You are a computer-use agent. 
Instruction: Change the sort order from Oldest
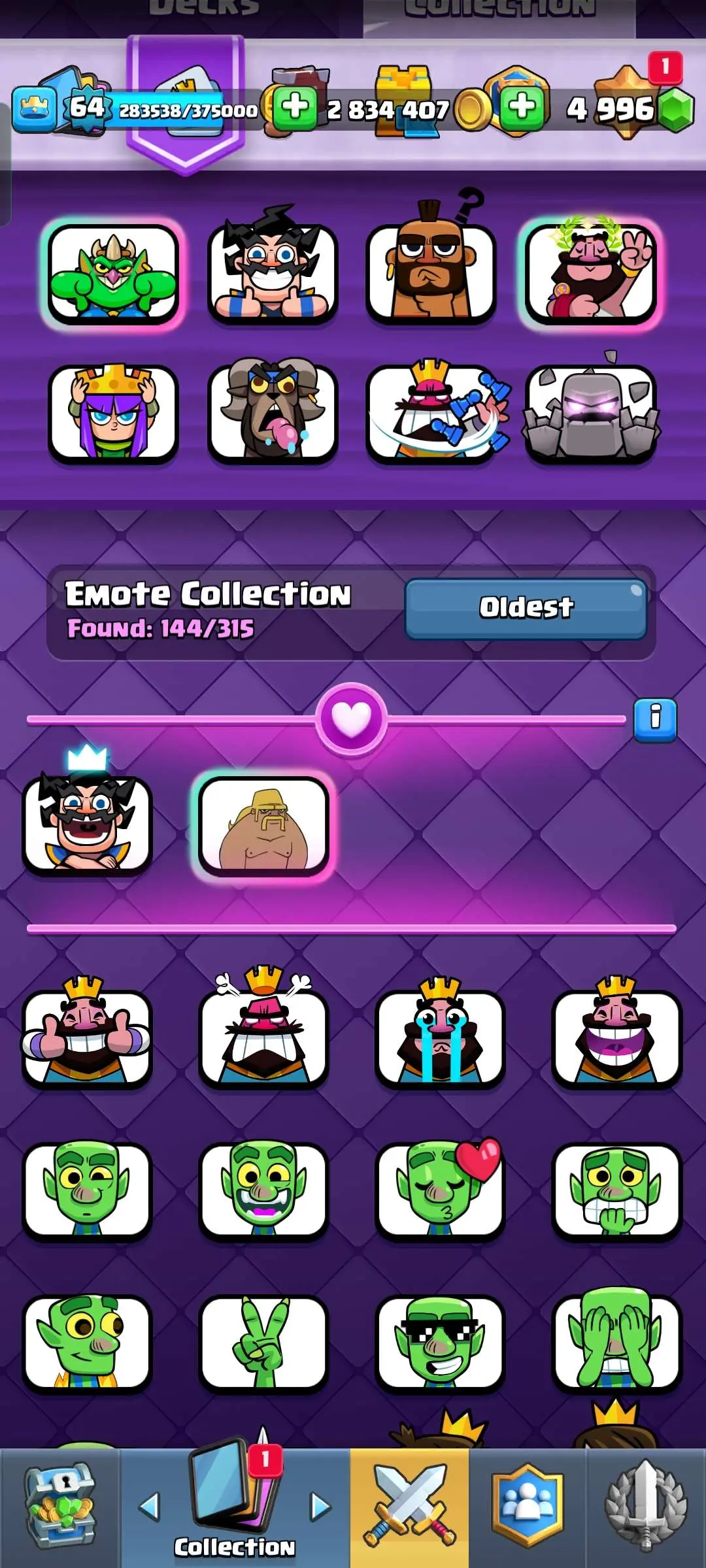[x=526, y=608]
